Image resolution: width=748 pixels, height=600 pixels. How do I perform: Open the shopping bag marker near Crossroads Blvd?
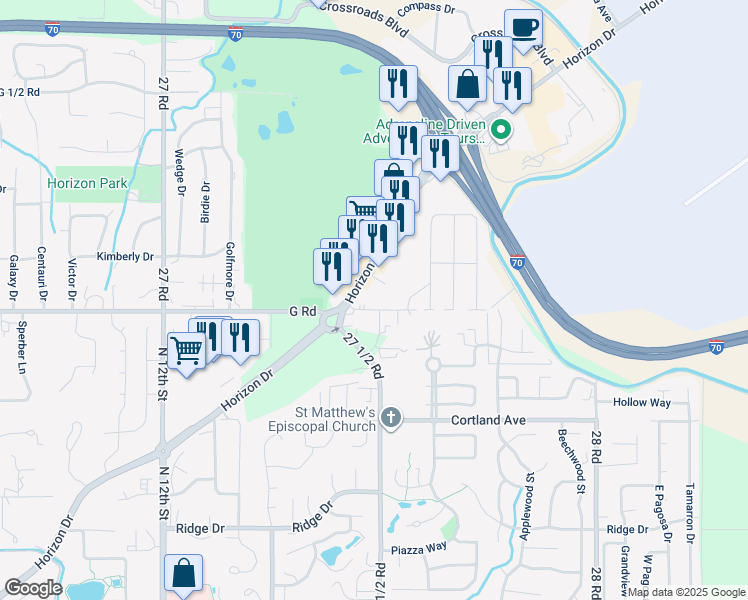(467, 84)
